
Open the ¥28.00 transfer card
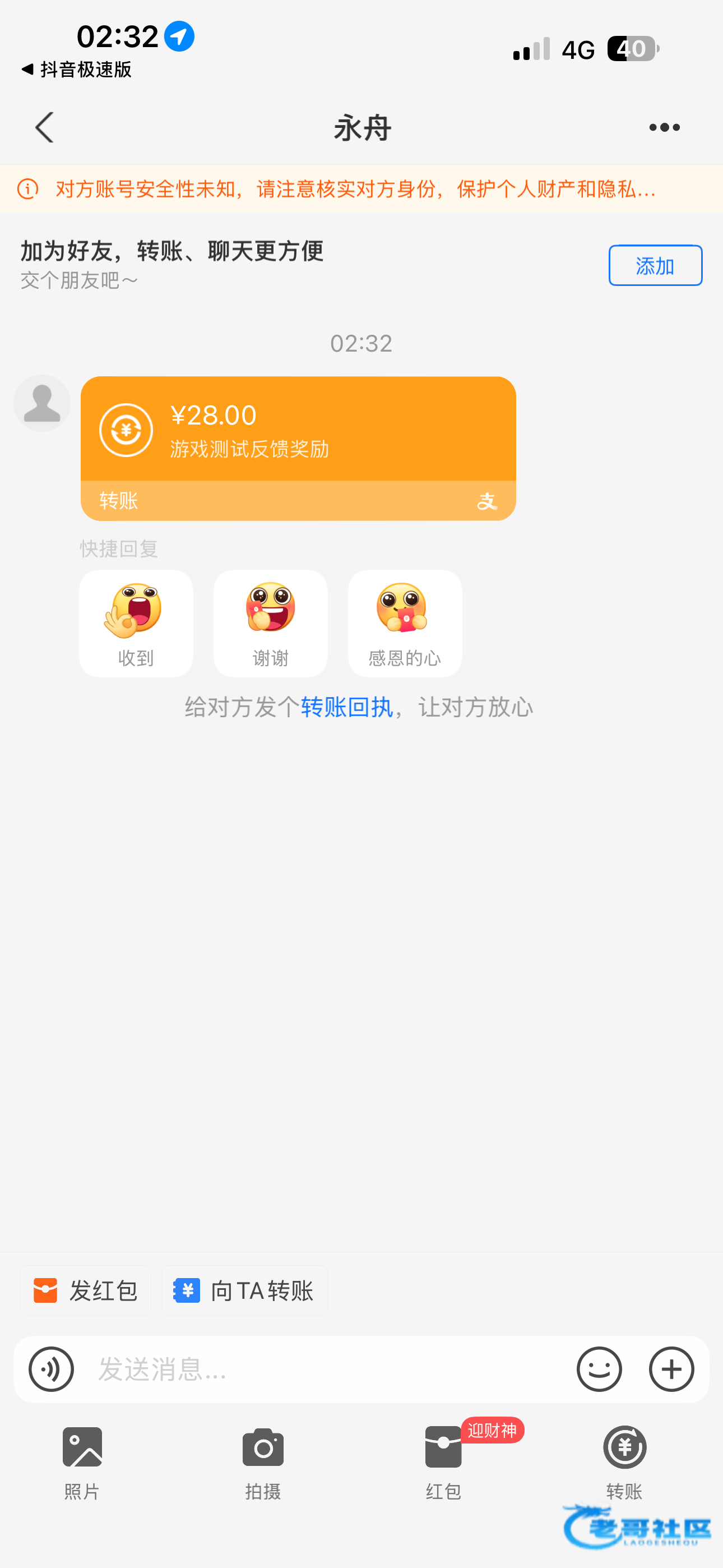[298, 448]
